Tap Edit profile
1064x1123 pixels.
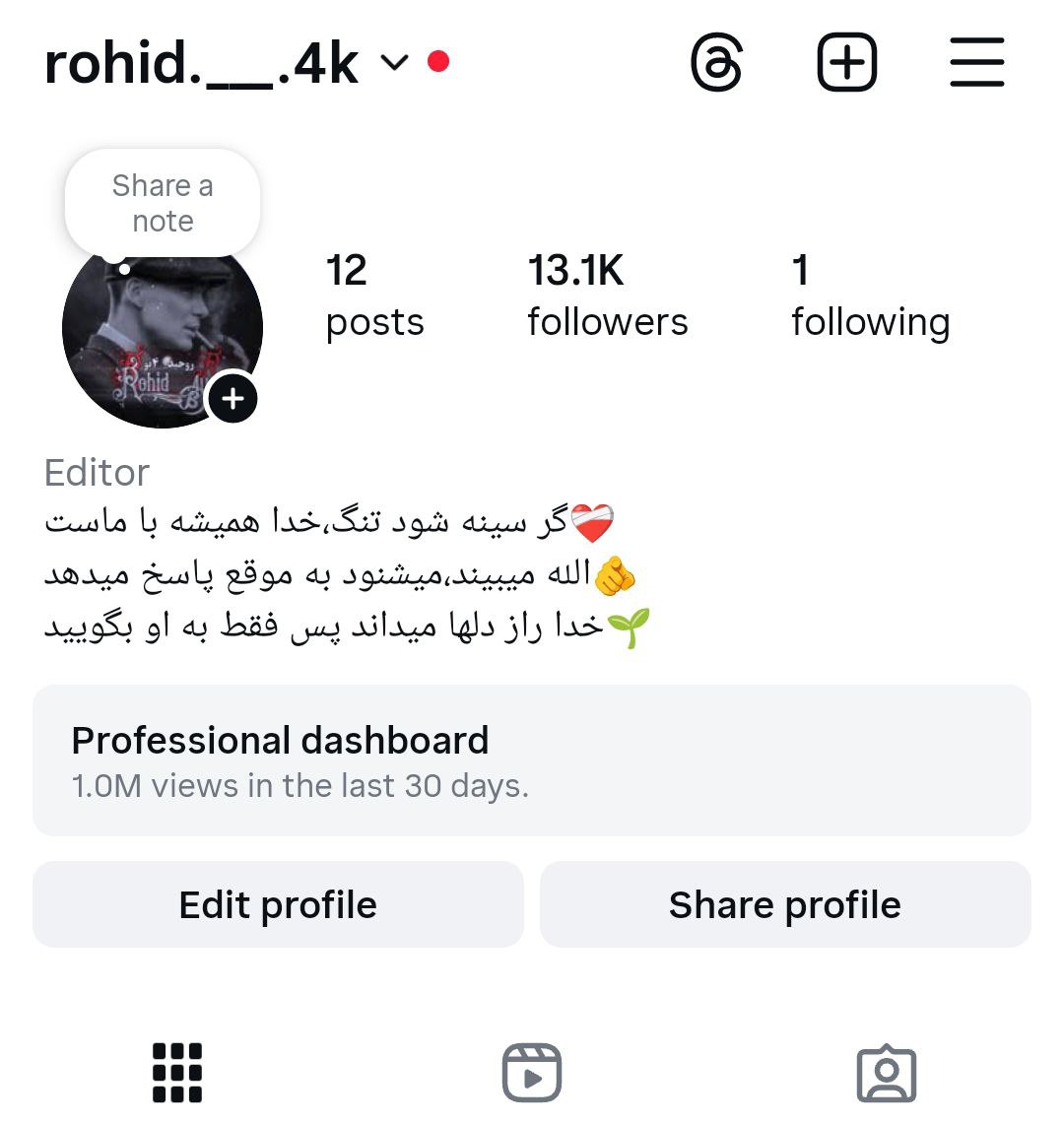pyautogui.click(x=278, y=904)
